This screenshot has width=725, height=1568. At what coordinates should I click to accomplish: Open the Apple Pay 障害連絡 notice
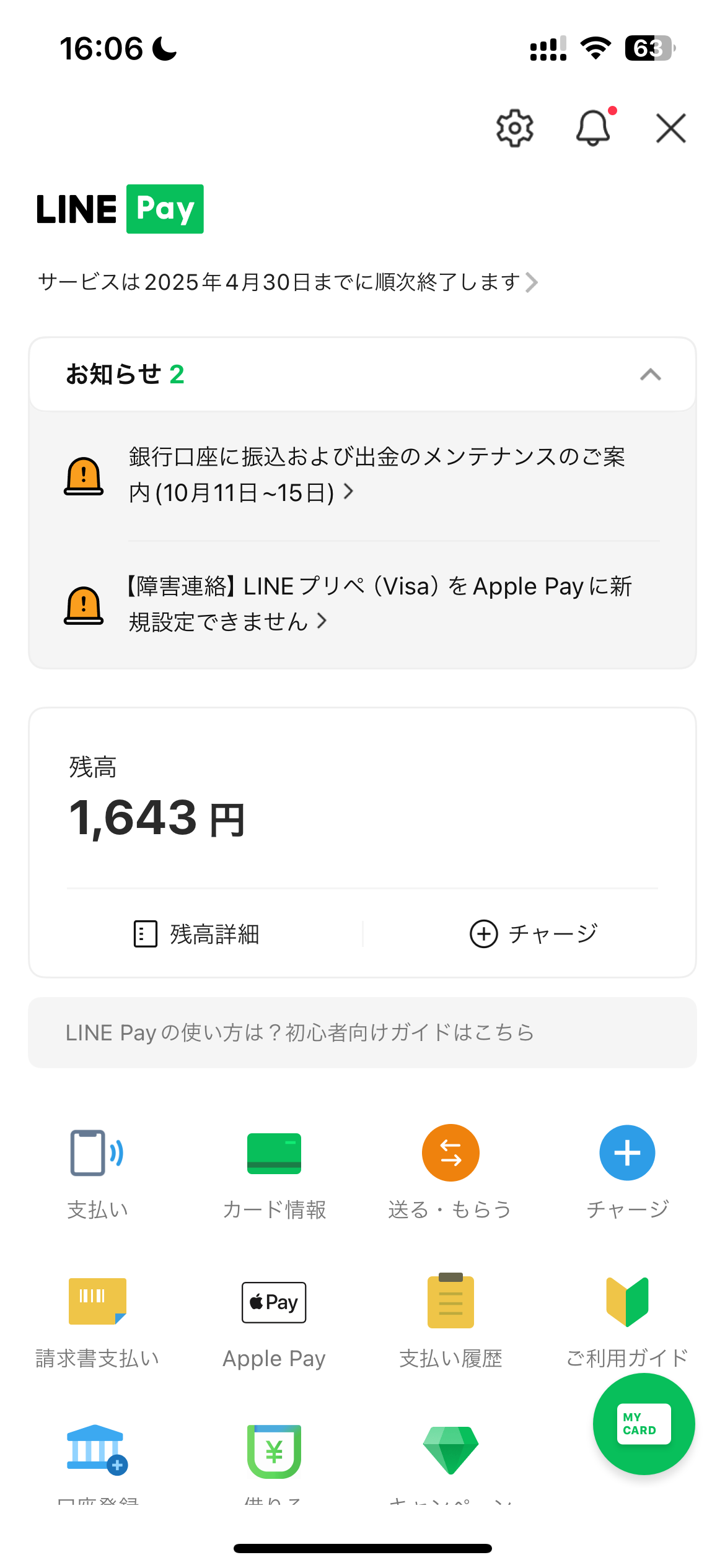click(x=362, y=604)
